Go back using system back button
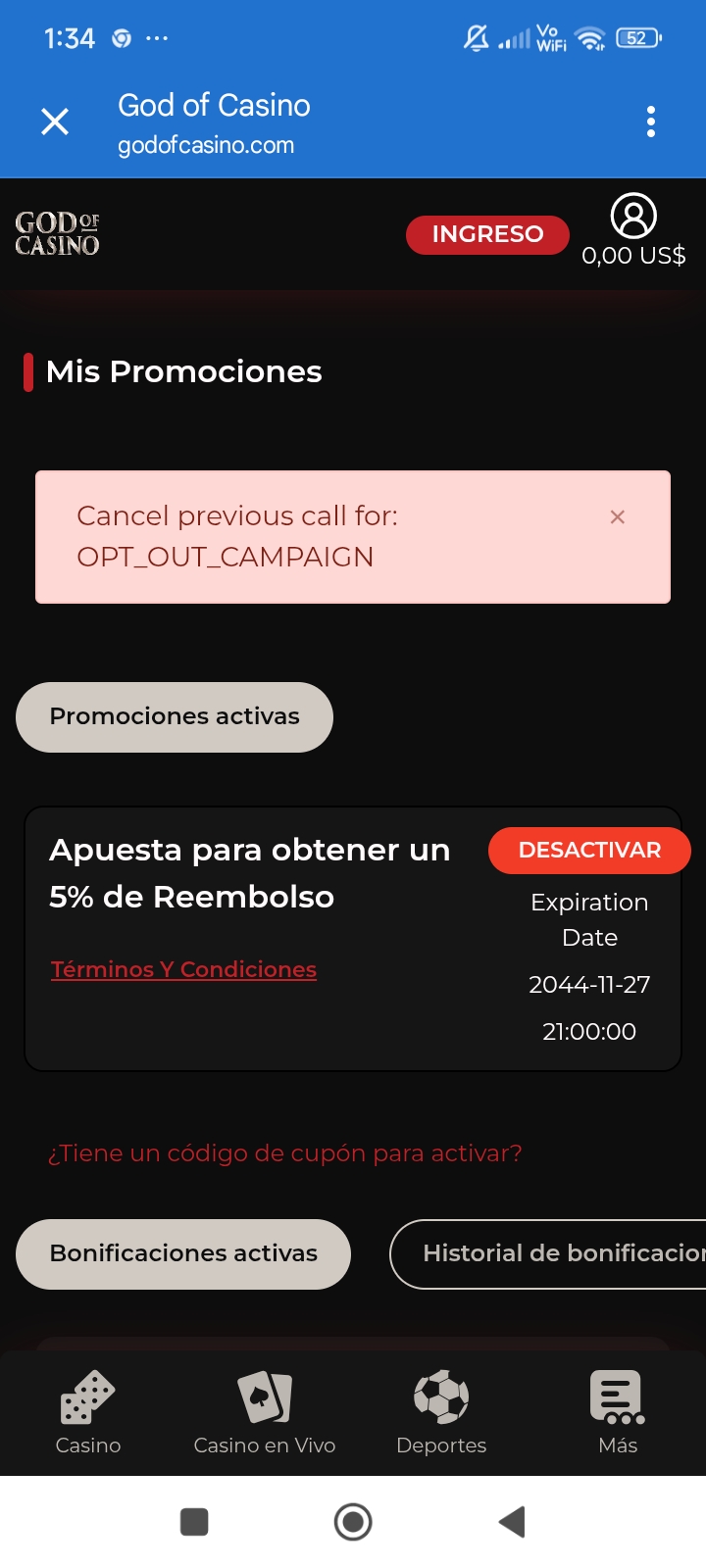706x1568 pixels. point(512,1521)
